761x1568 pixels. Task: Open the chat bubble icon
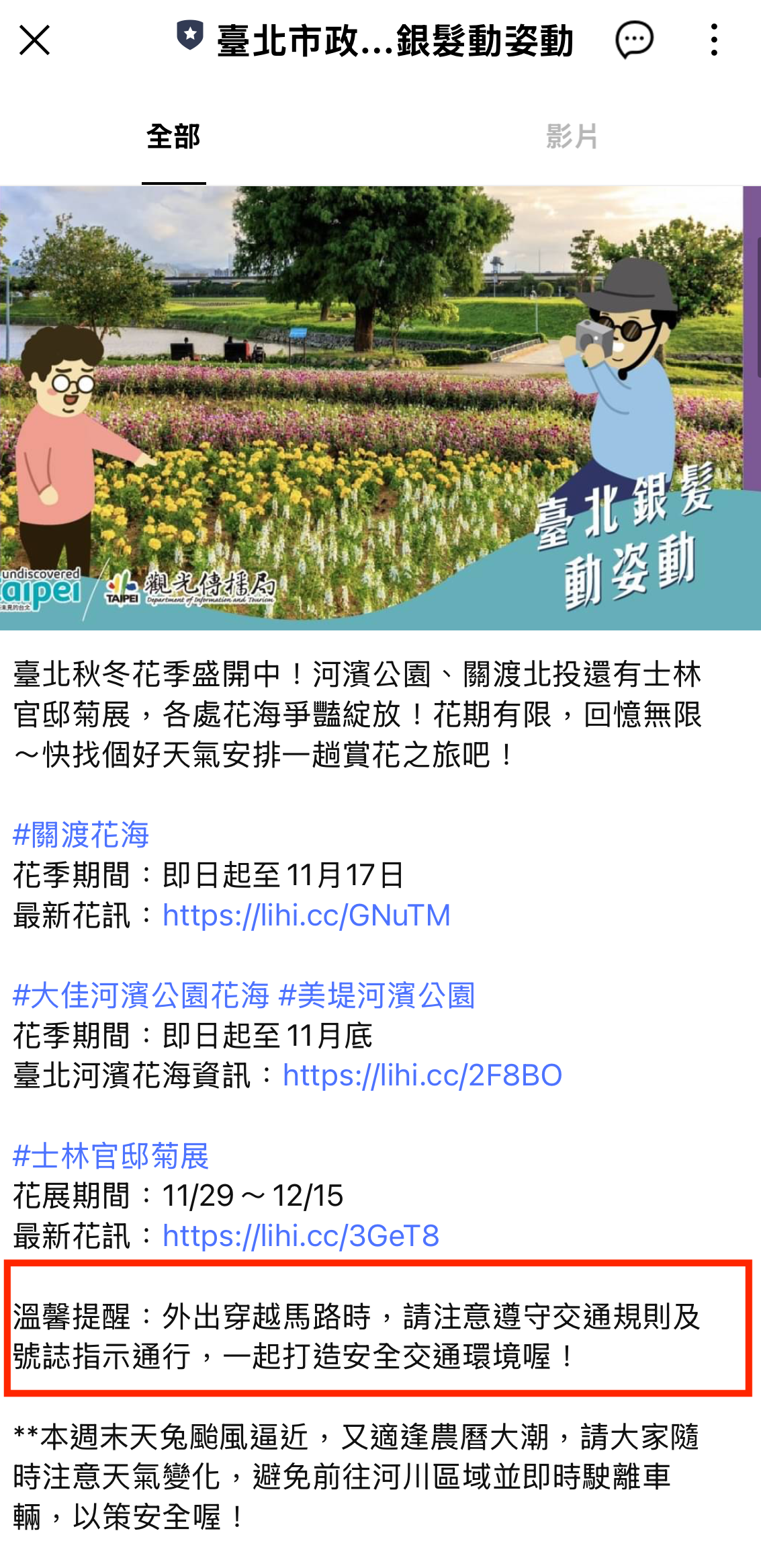coord(634,40)
